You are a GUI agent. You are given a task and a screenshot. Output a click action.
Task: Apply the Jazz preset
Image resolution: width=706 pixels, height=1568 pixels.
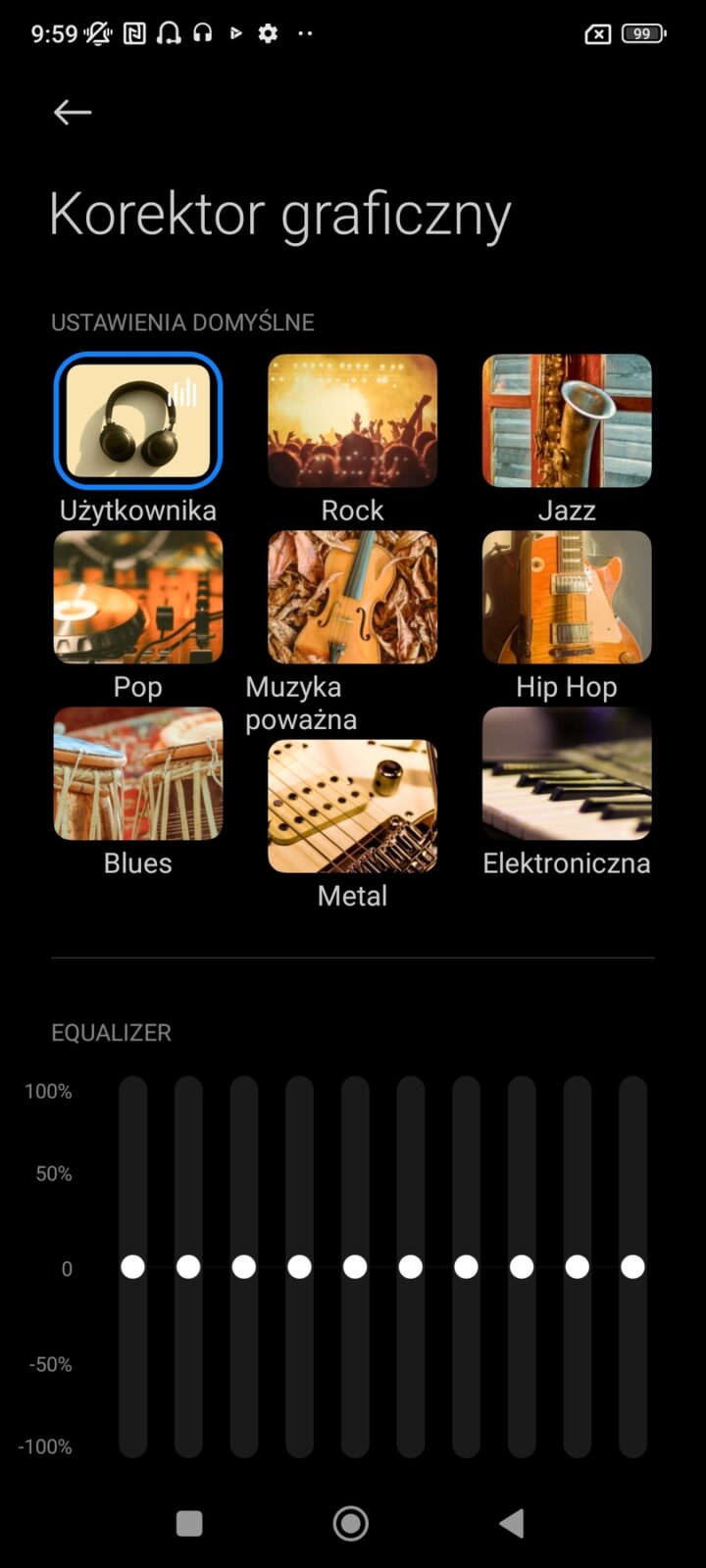click(567, 421)
